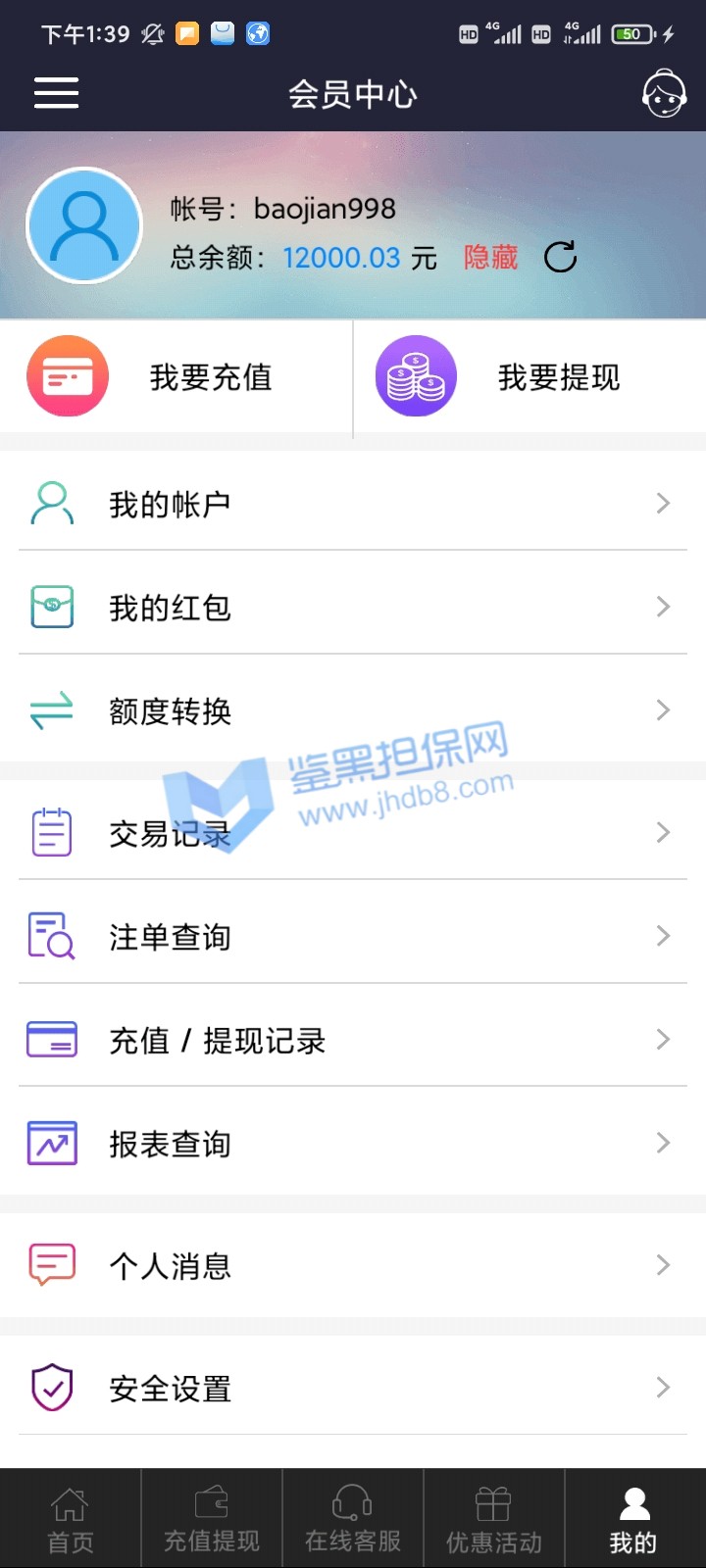Screen dimensions: 706x1568
Task: Refresh the balance amount
Action: click(560, 257)
